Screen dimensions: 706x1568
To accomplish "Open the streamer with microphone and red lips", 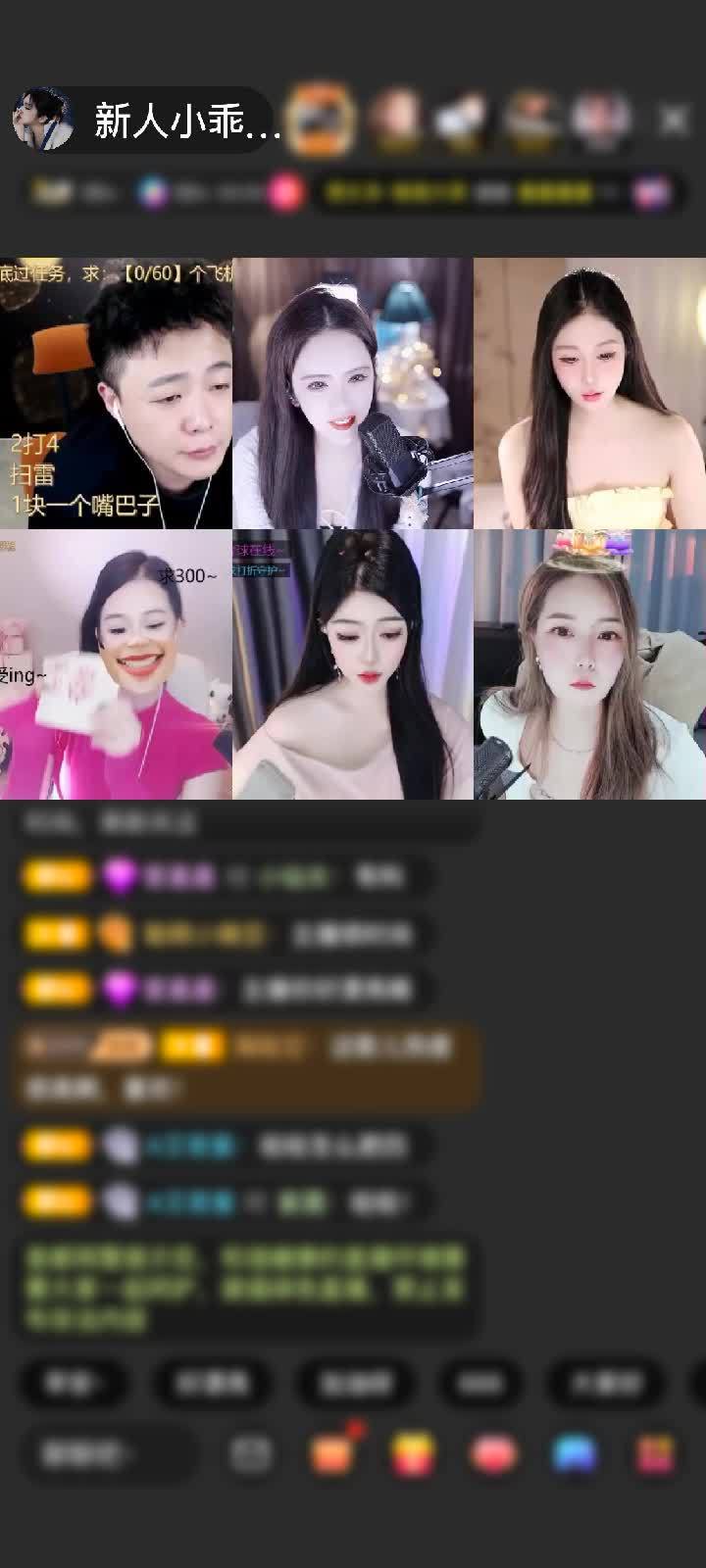I will pos(353,393).
